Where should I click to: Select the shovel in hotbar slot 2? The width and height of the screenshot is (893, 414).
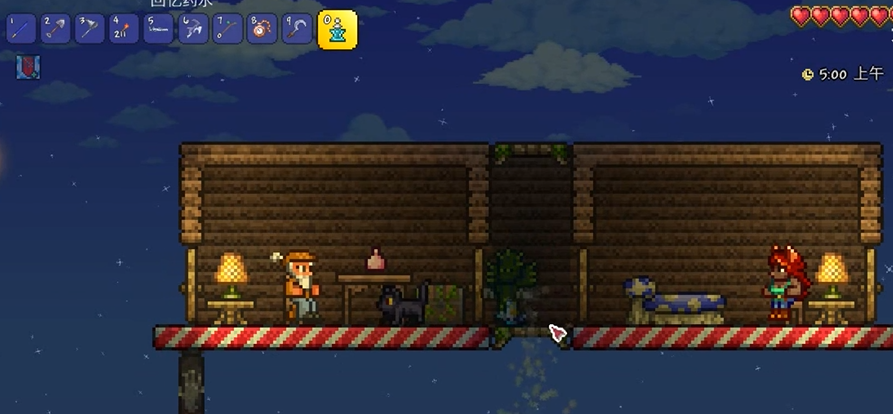pos(55,28)
